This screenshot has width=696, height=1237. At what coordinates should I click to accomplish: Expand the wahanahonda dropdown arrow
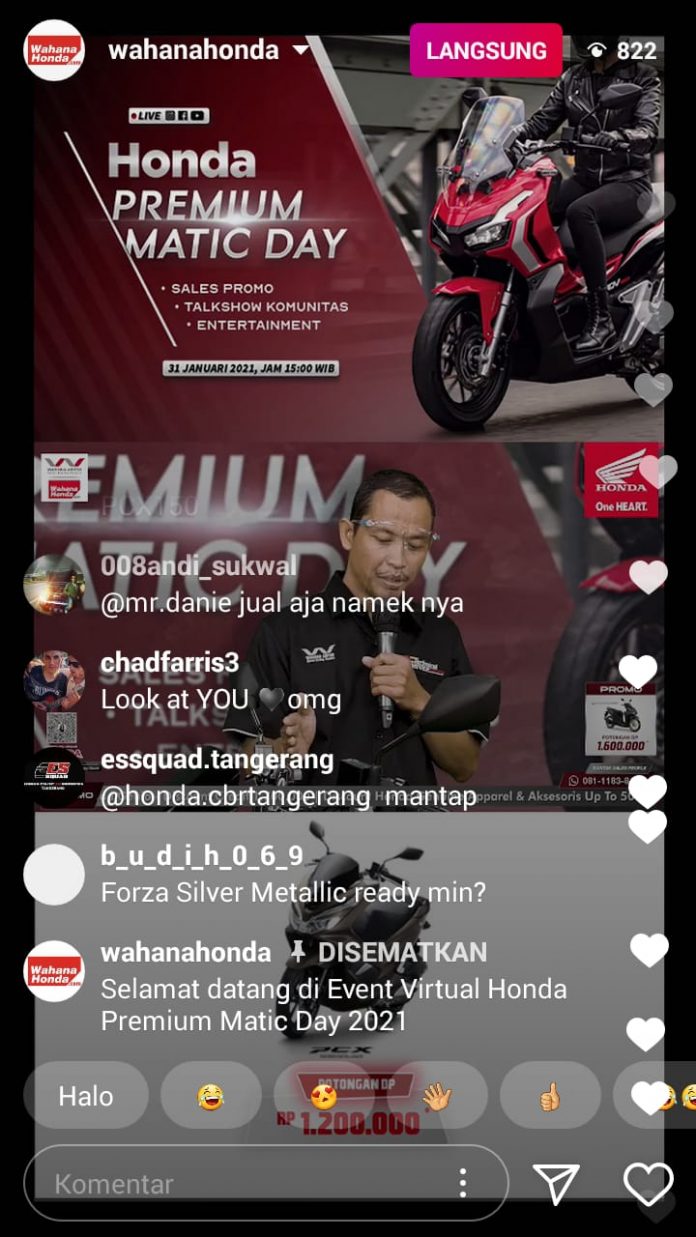[x=300, y=51]
